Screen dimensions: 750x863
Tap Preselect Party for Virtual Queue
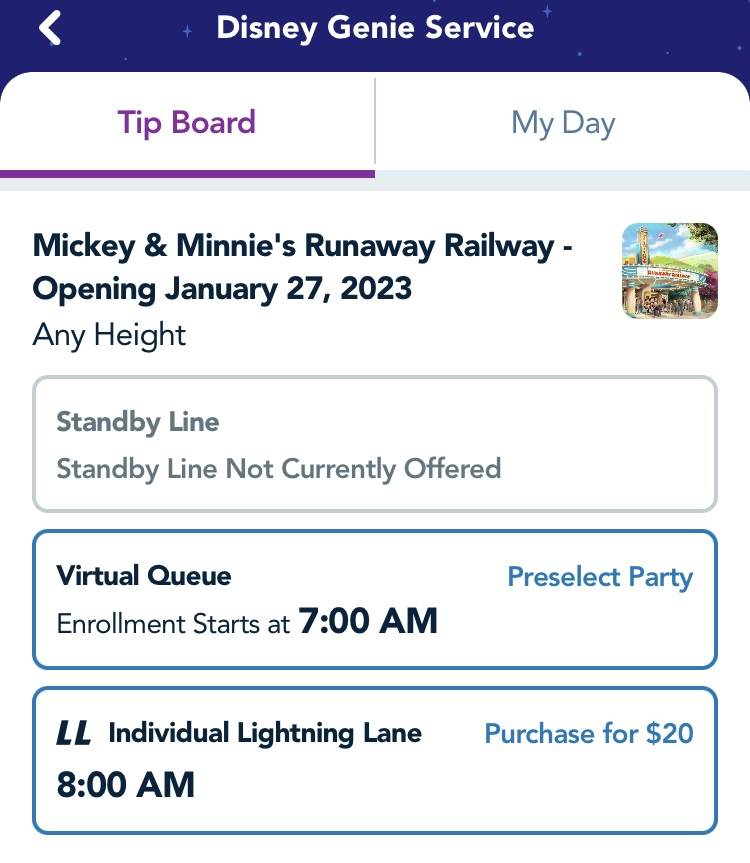click(599, 577)
